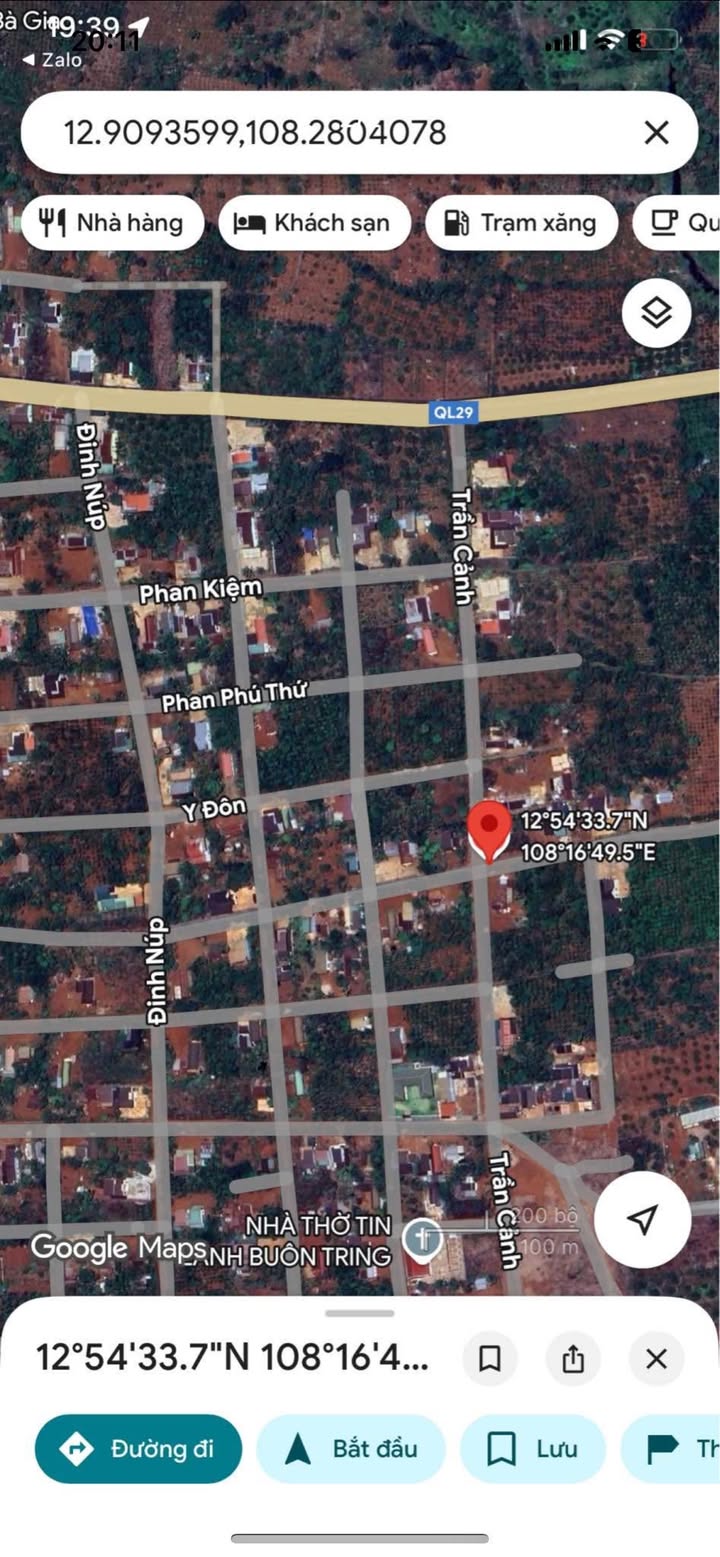
Task: Start navigation with Bắt đầu
Action: (351, 1449)
